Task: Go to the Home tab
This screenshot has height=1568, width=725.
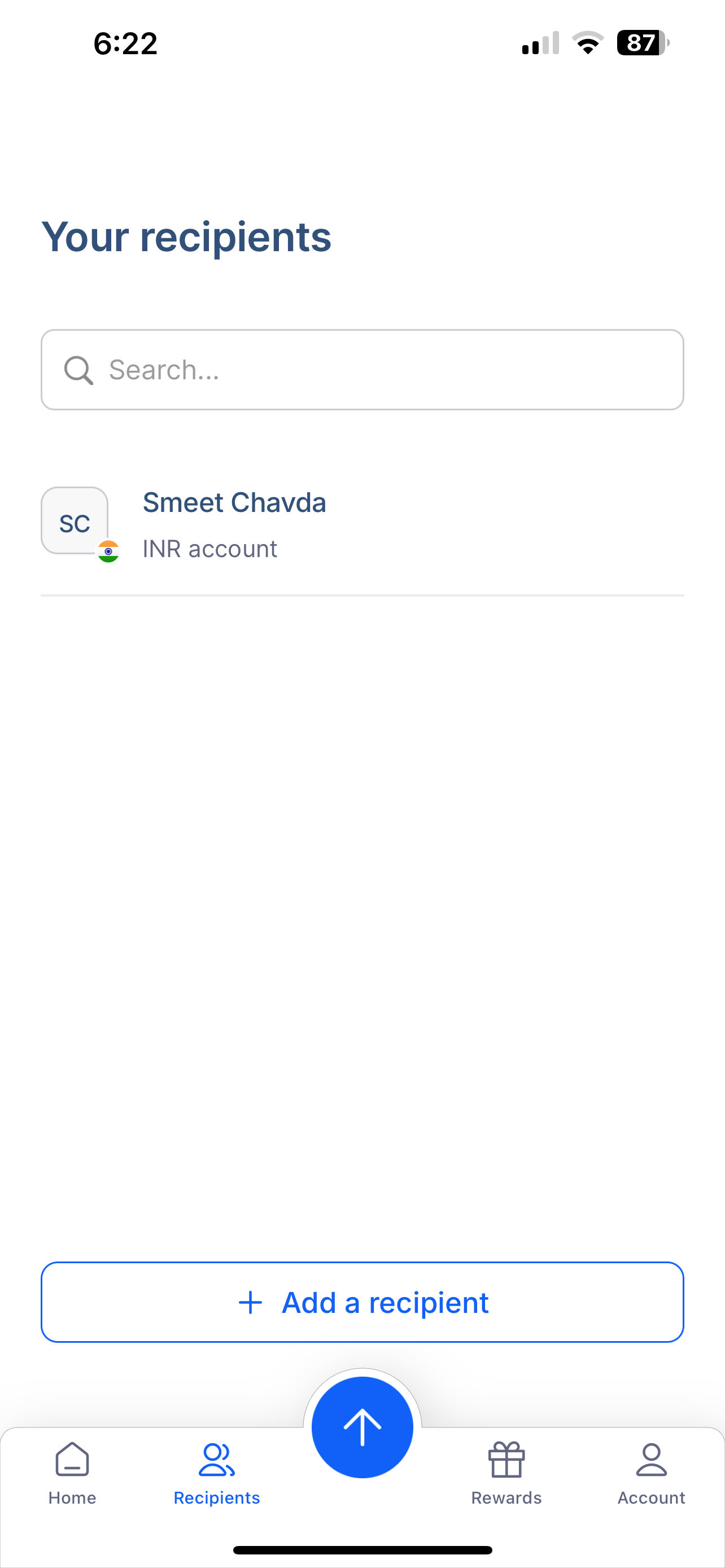Action: (x=72, y=1473)
